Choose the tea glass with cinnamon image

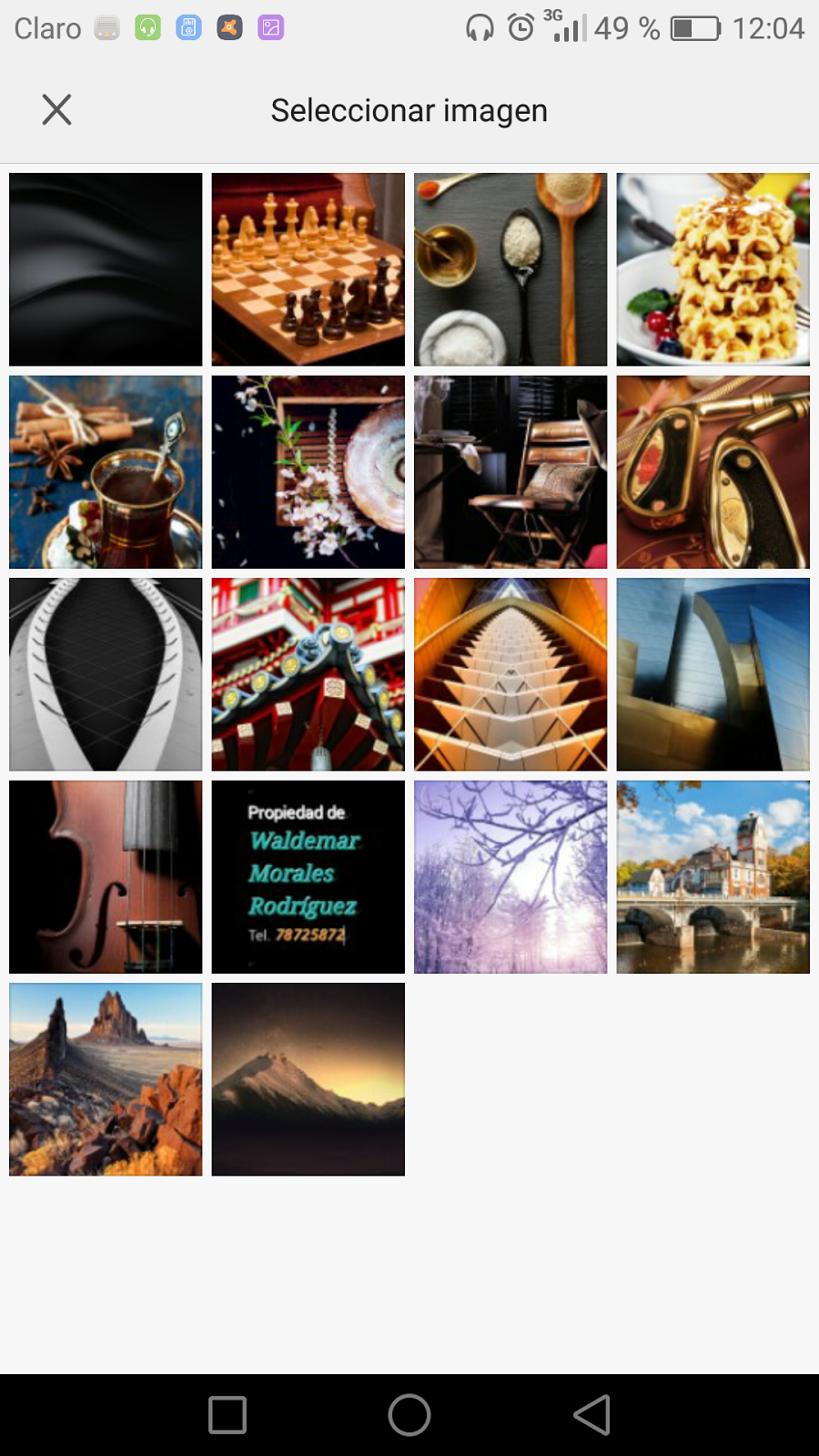[106, 472]
